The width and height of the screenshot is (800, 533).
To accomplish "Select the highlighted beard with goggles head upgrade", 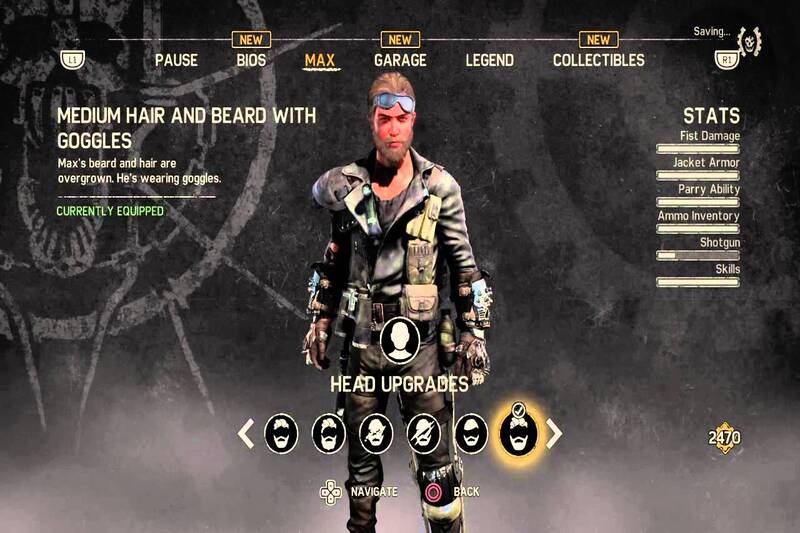I will coord(519,433).
